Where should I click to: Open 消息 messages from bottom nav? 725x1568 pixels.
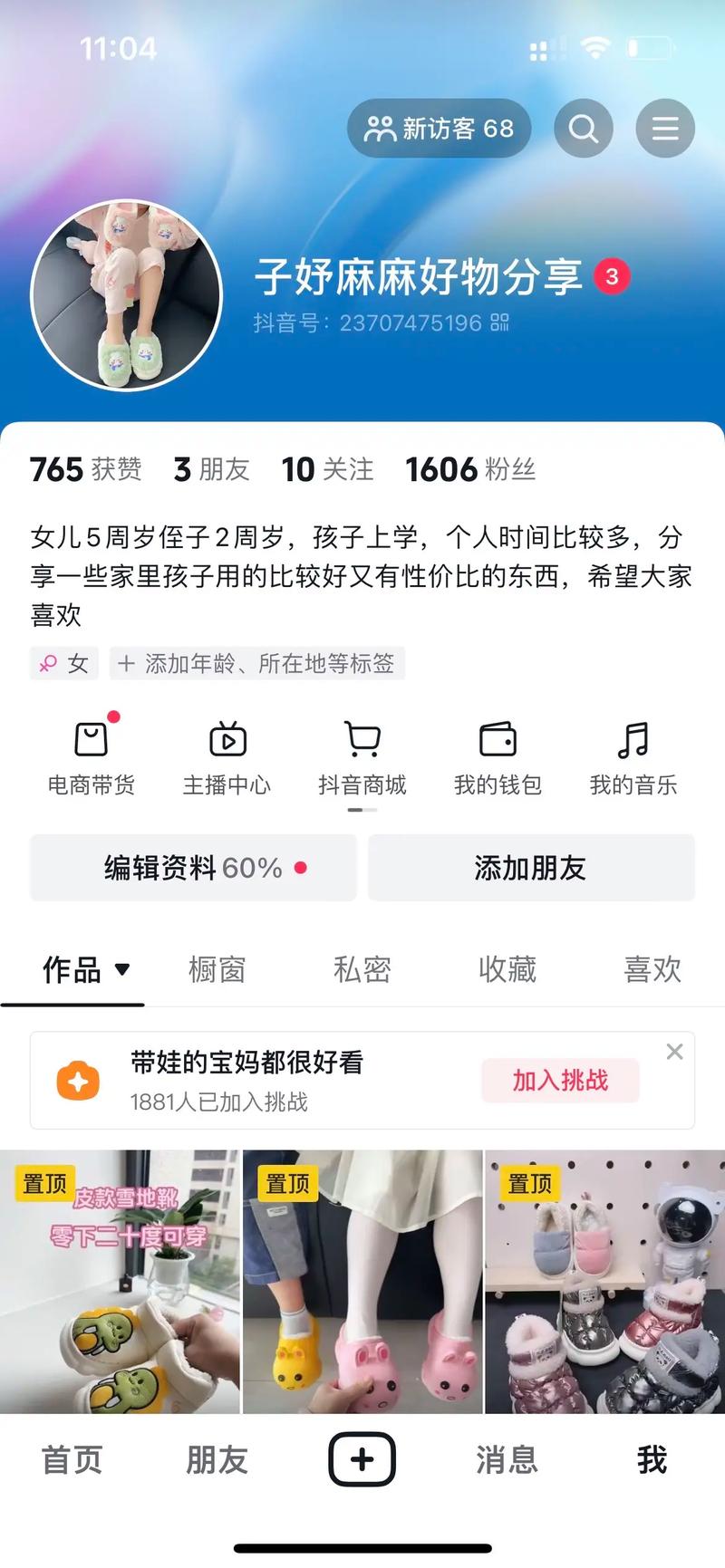coord(507,1458)
